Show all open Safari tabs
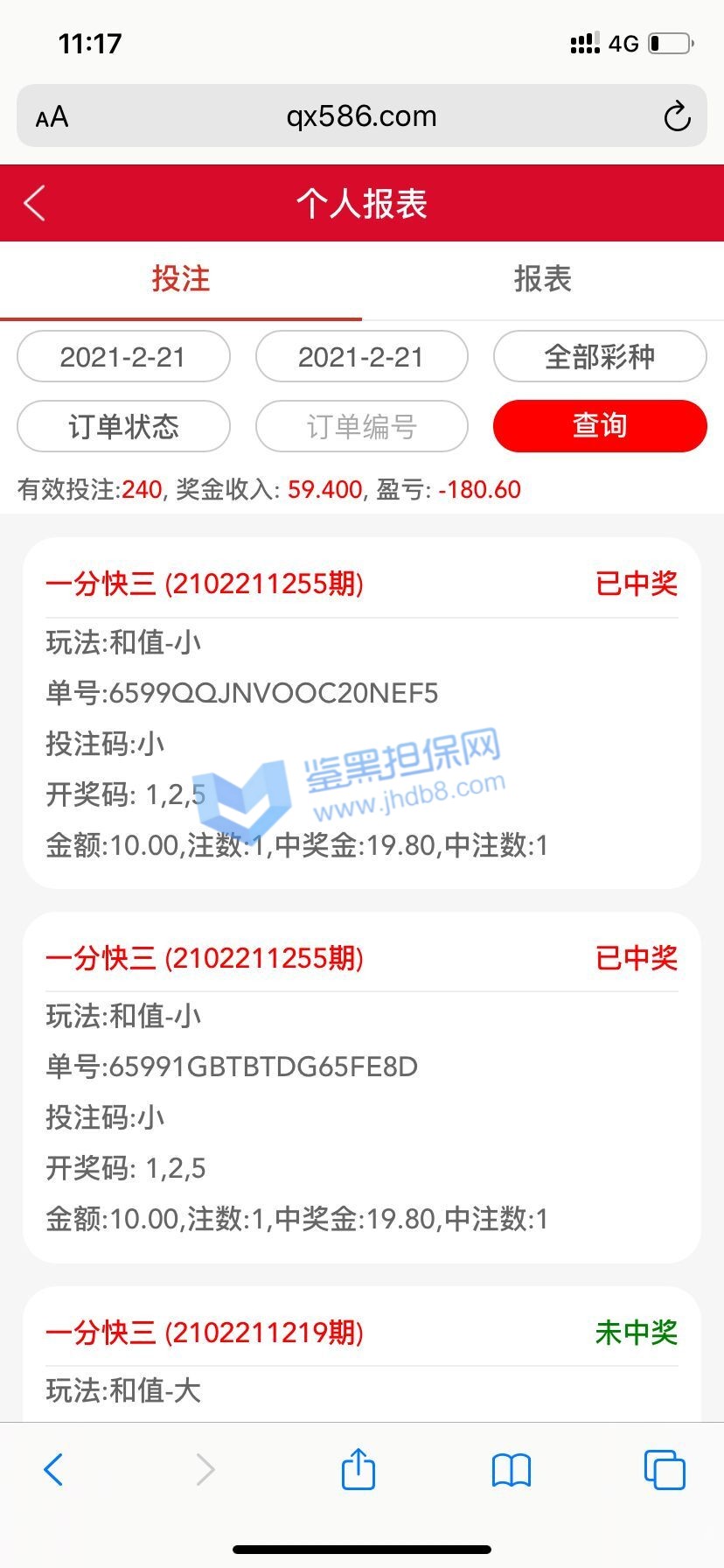Image resolution: width=724 pixels, height=1568 pixels. point(665,1469)
